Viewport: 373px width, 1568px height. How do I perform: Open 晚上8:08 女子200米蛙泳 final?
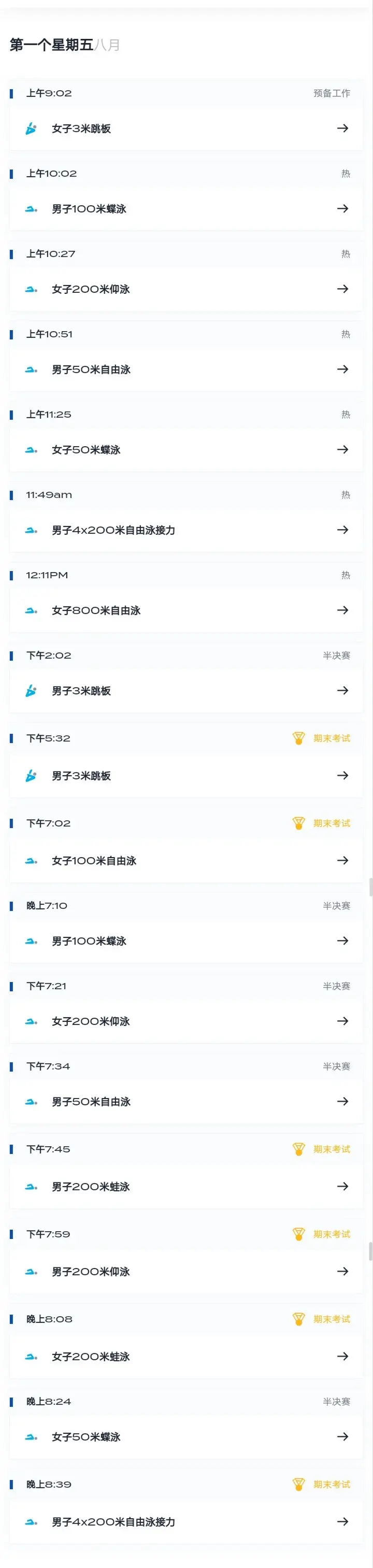point(185,1357)
